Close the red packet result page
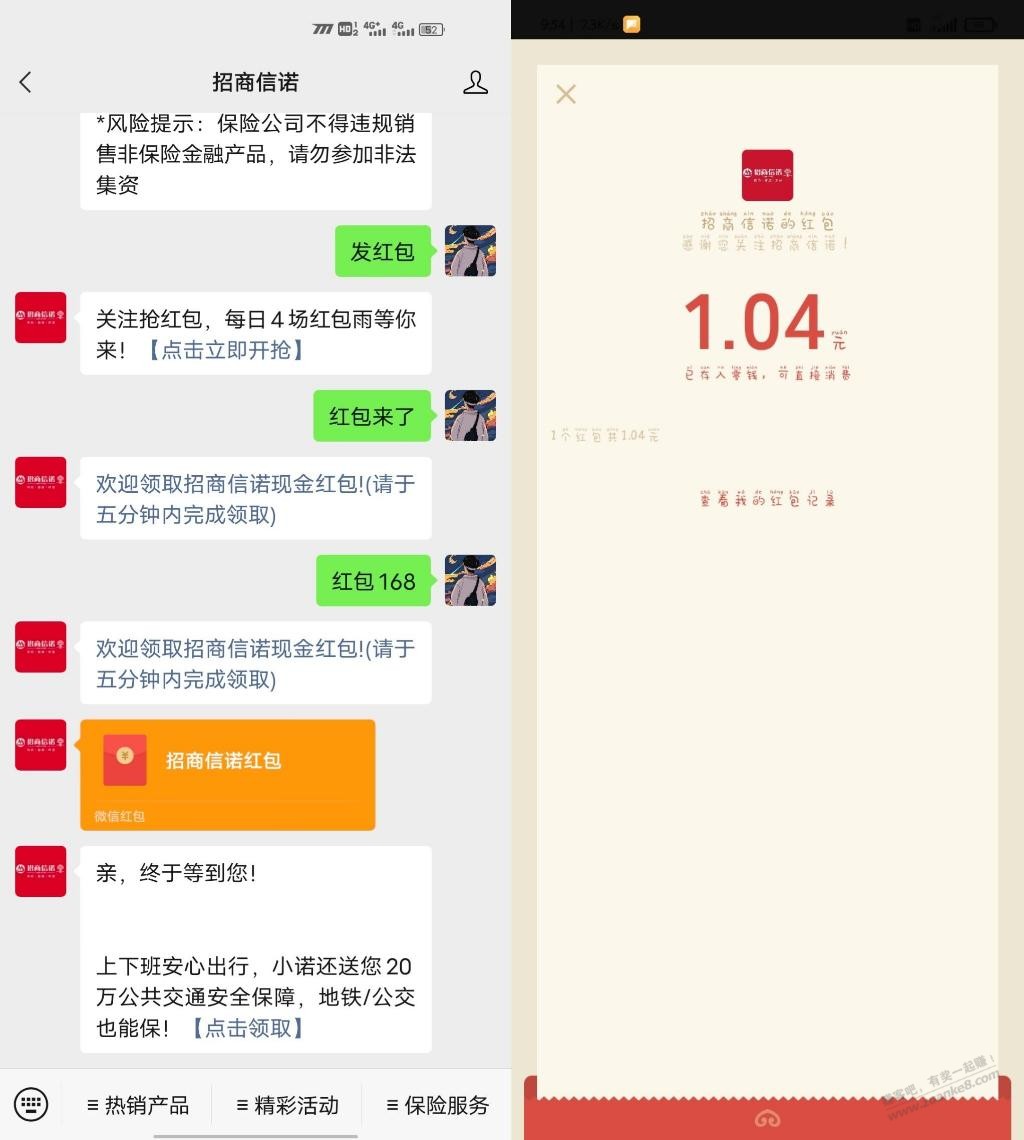 click(566, 94)
